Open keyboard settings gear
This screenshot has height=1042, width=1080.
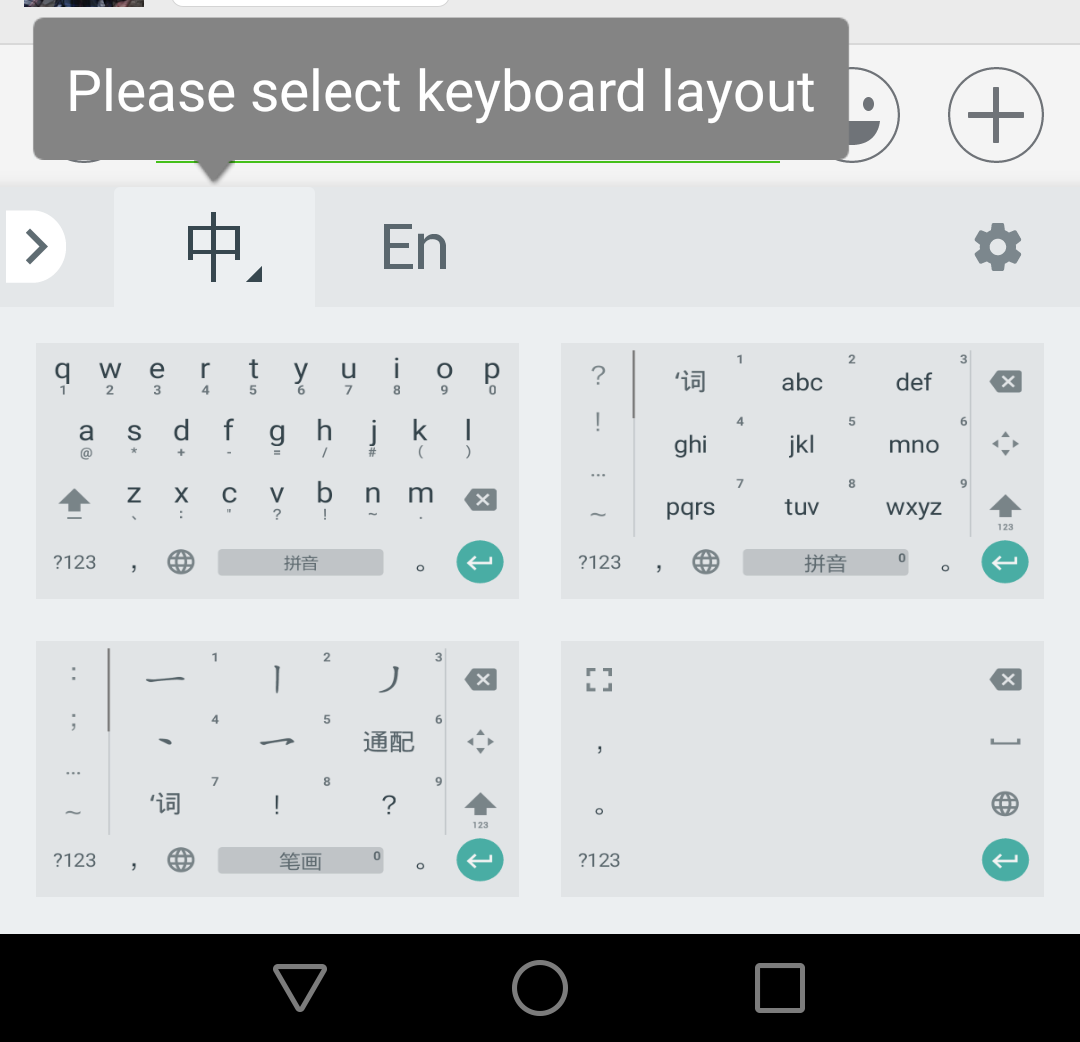pyautogui.click(x=997, y=247)
